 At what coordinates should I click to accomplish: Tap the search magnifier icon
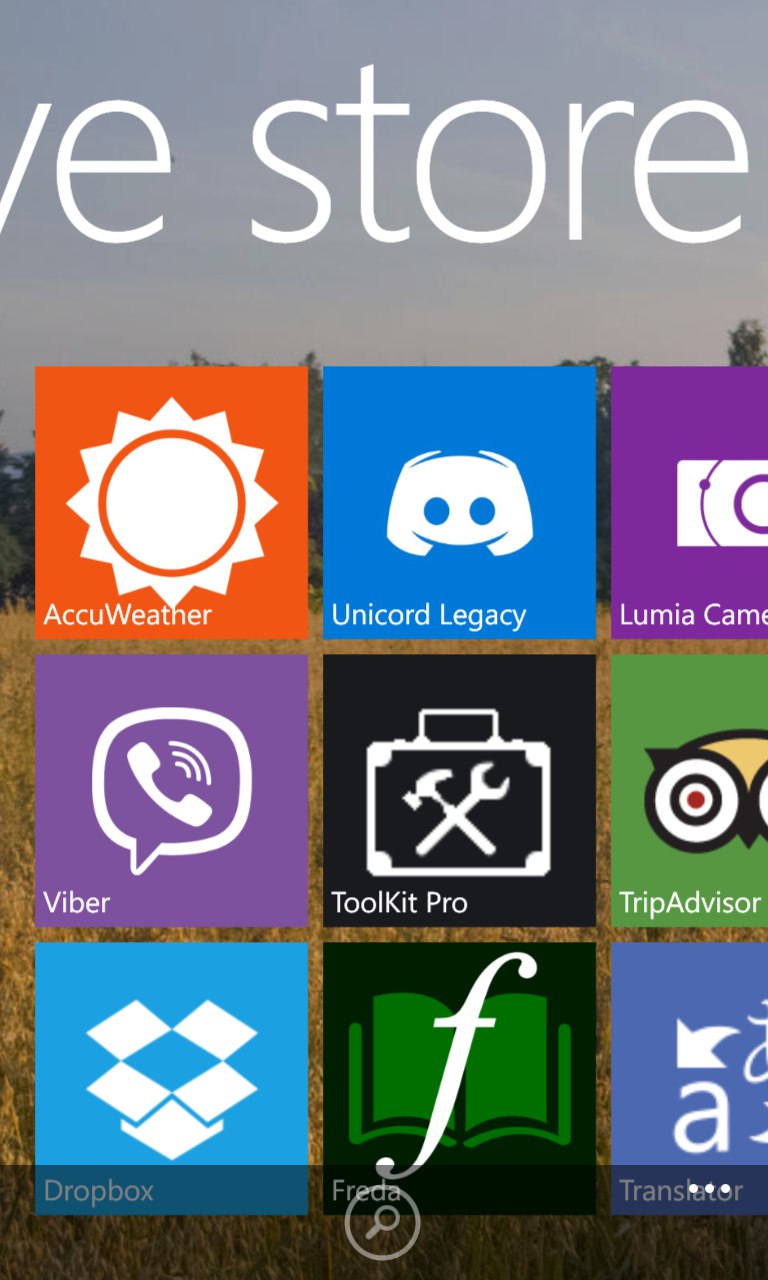coord(382,1222)
